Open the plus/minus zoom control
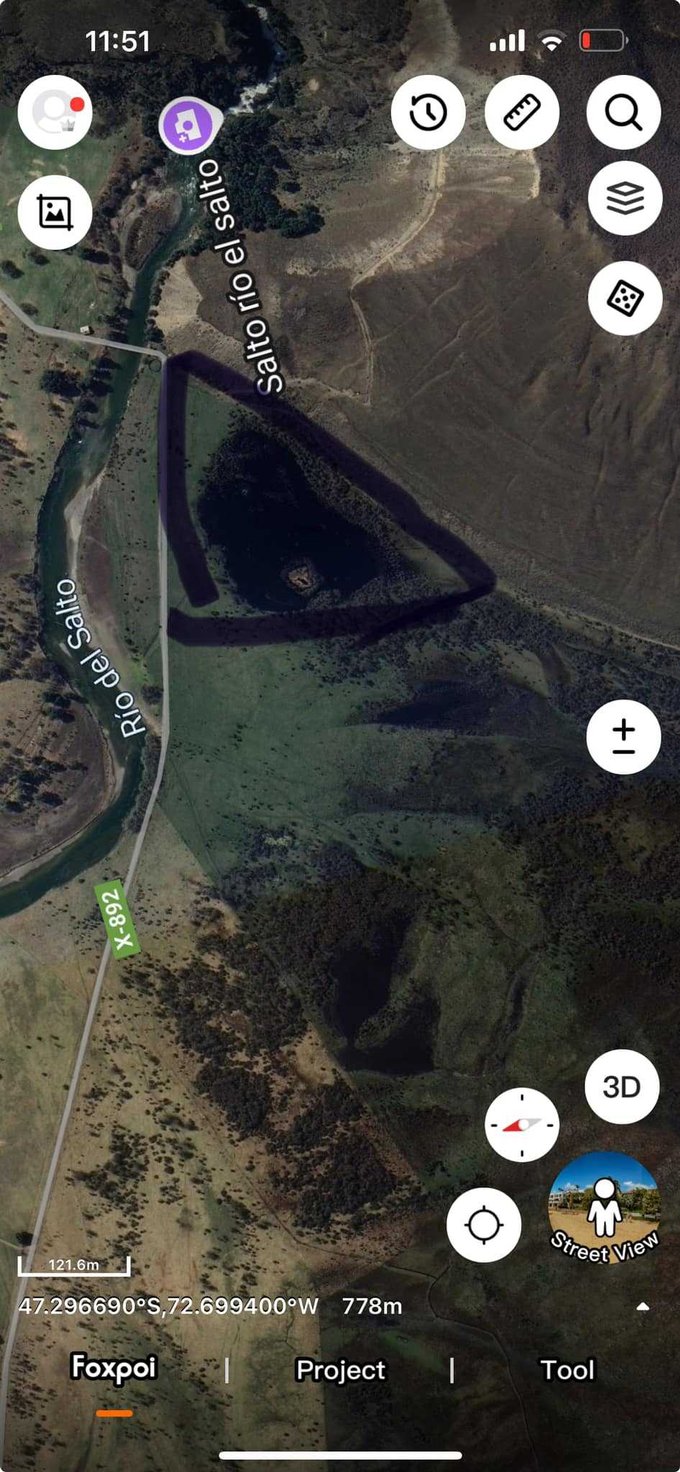Image resolution: width=680 pixels, height=1472 pixels. click(624, 737)
